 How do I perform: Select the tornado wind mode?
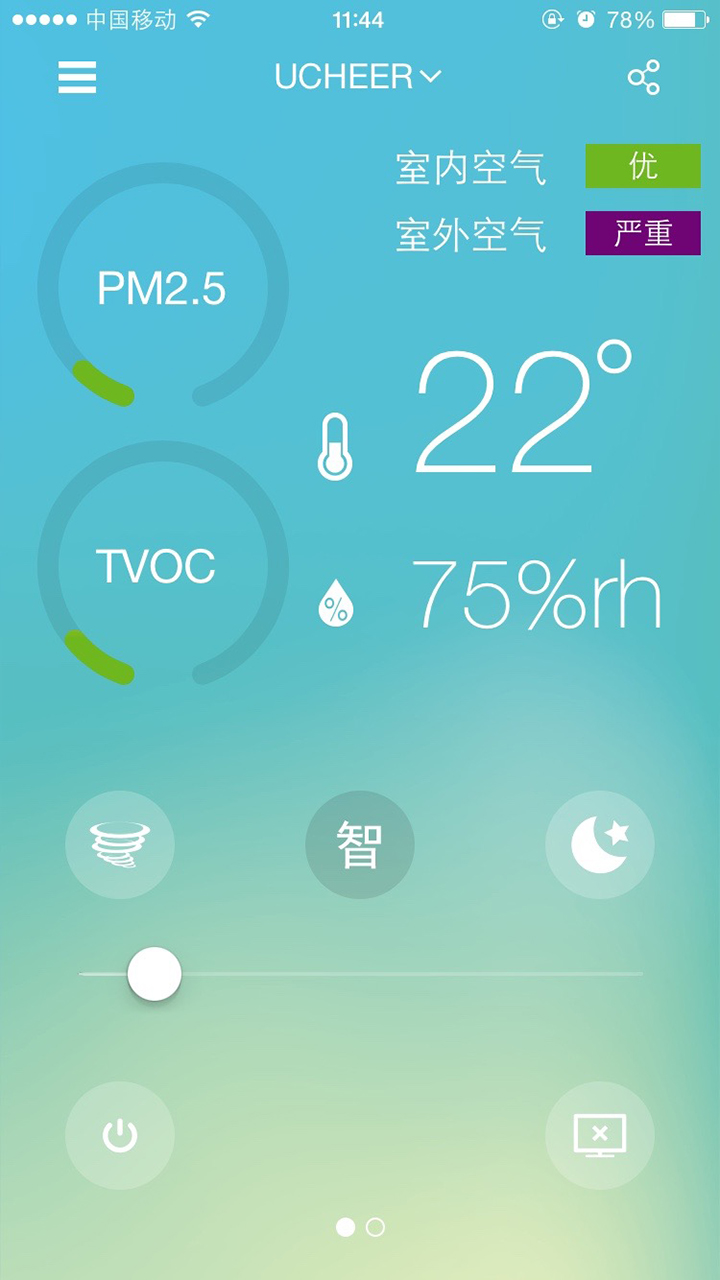120,845
